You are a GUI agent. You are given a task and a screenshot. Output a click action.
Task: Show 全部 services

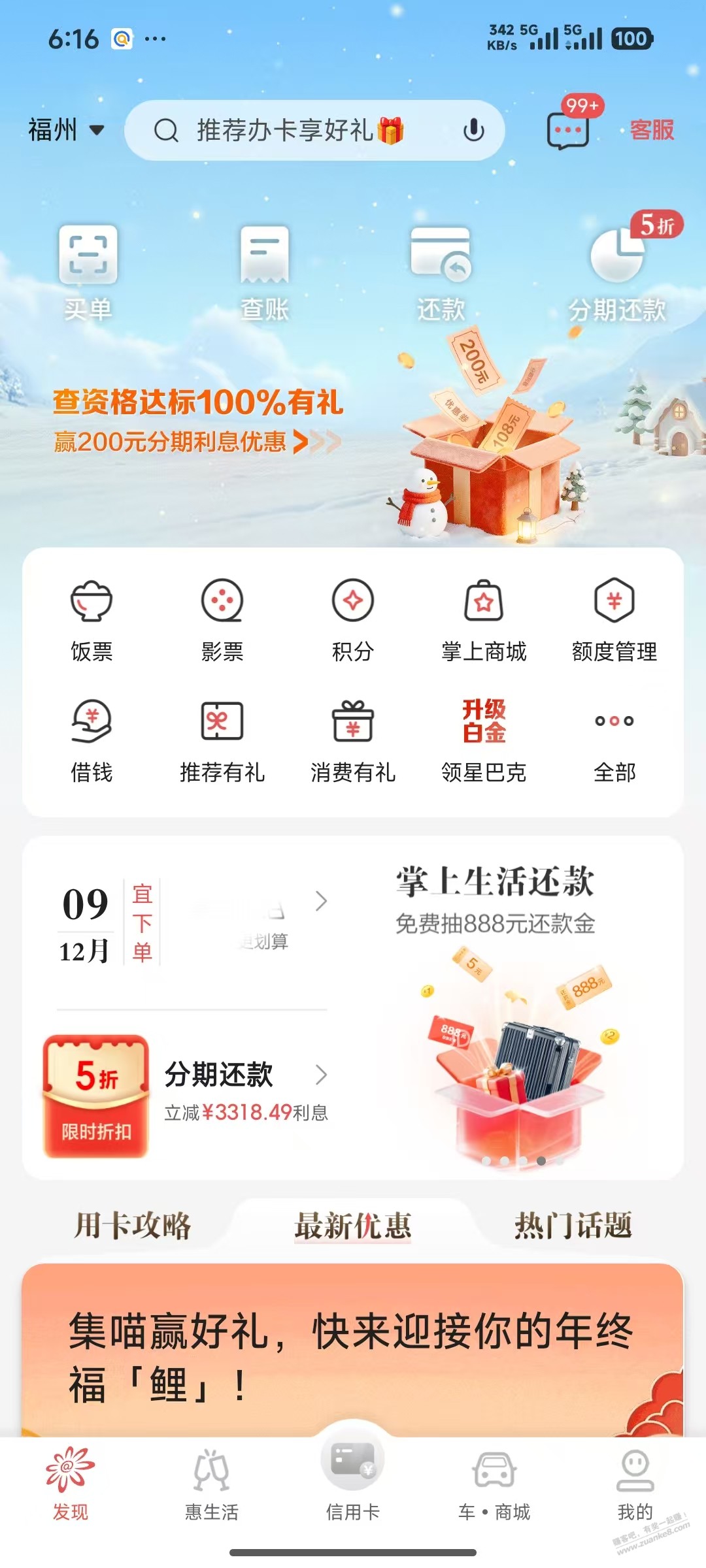[614, 740]
